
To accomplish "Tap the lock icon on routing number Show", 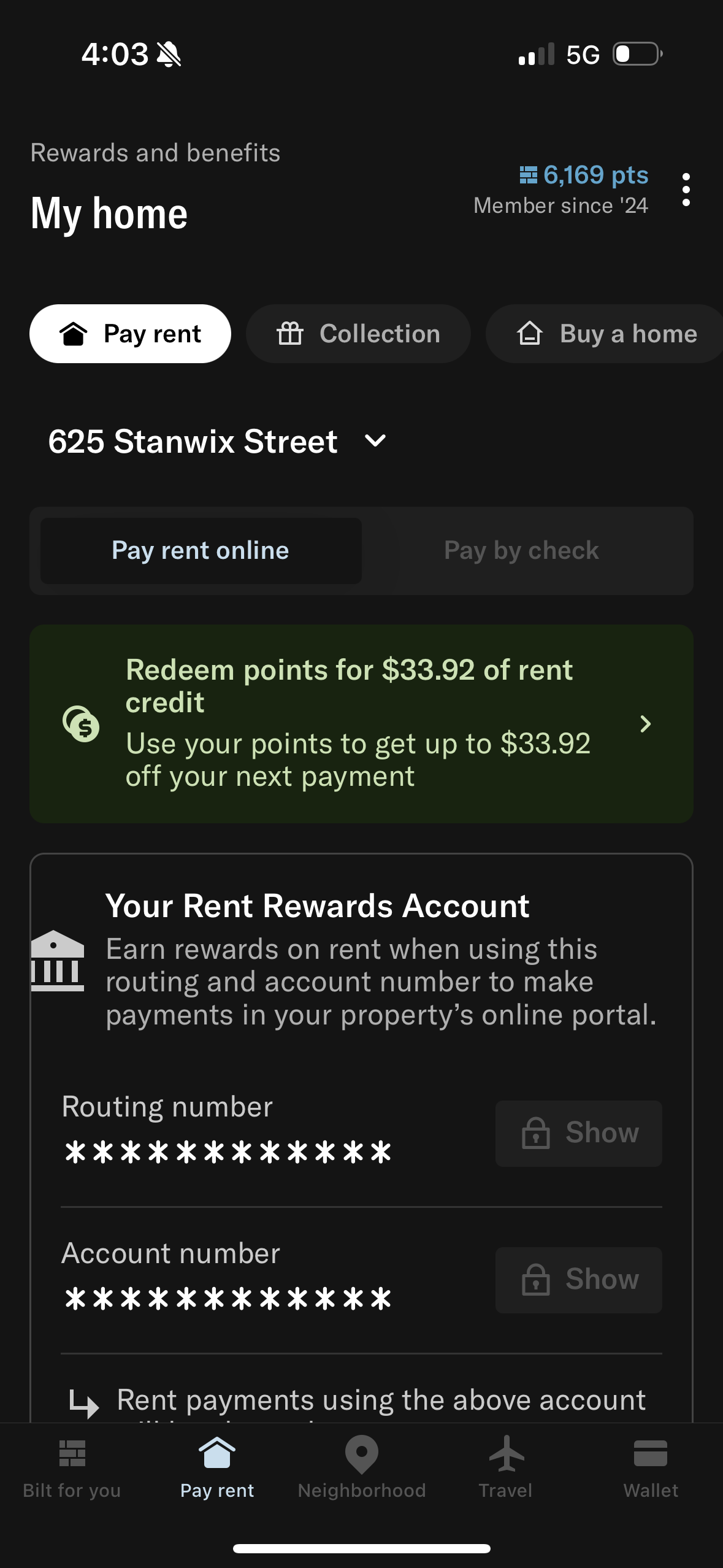I will click(x=537, y=1132).
